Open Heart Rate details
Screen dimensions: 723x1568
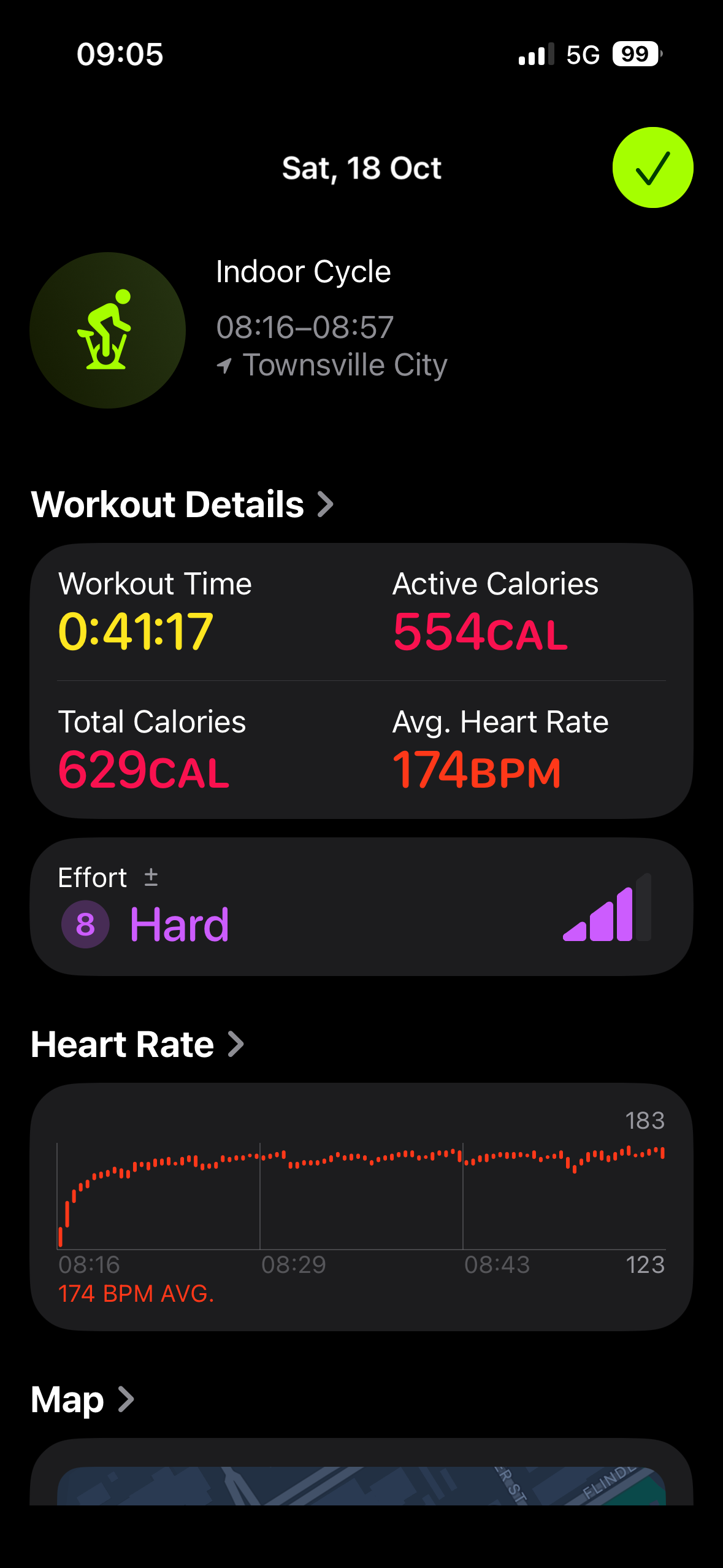137,1044
